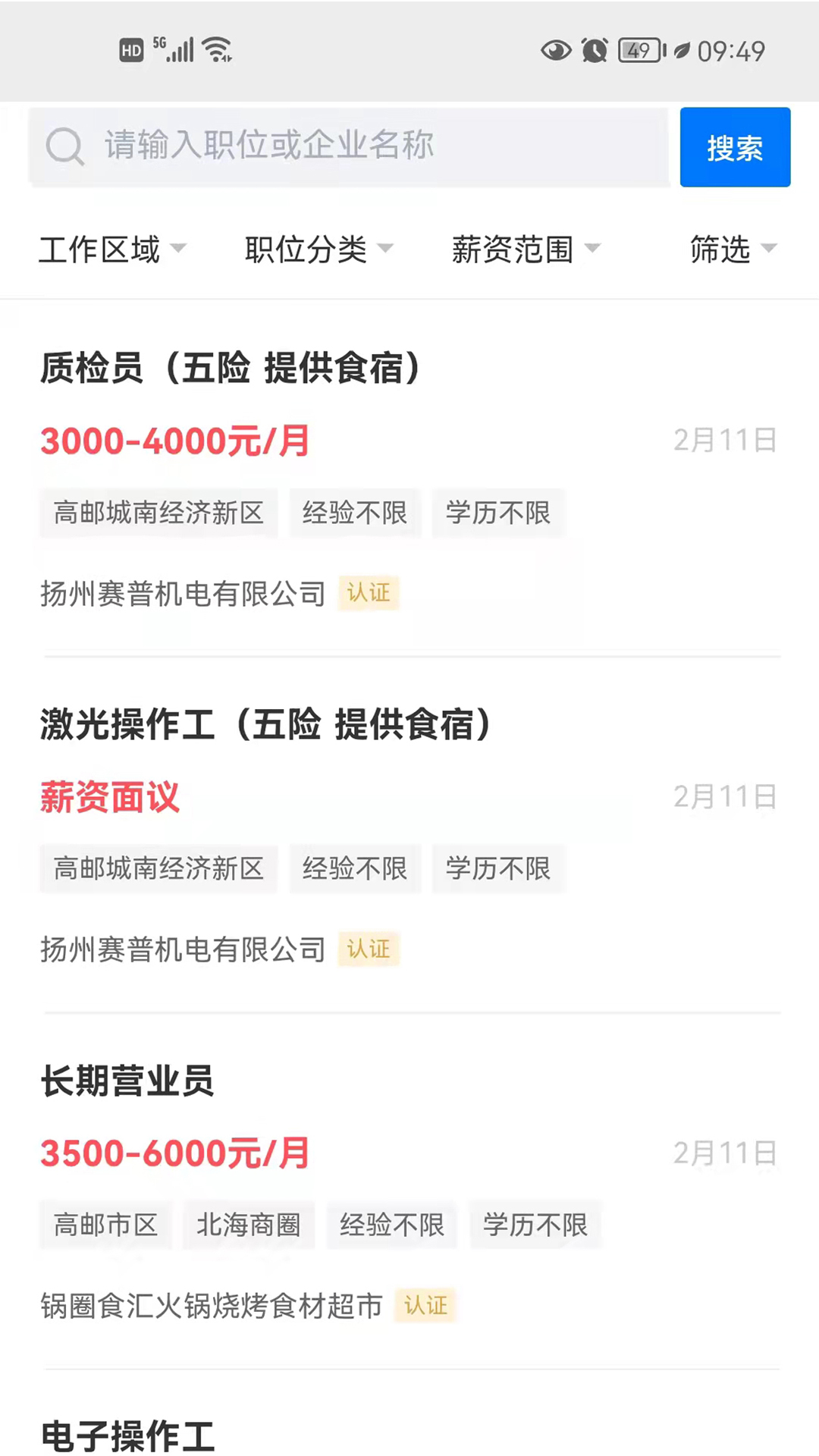
Task: Expand the 薪资范围 dropdown
Action: coord(526,249)
